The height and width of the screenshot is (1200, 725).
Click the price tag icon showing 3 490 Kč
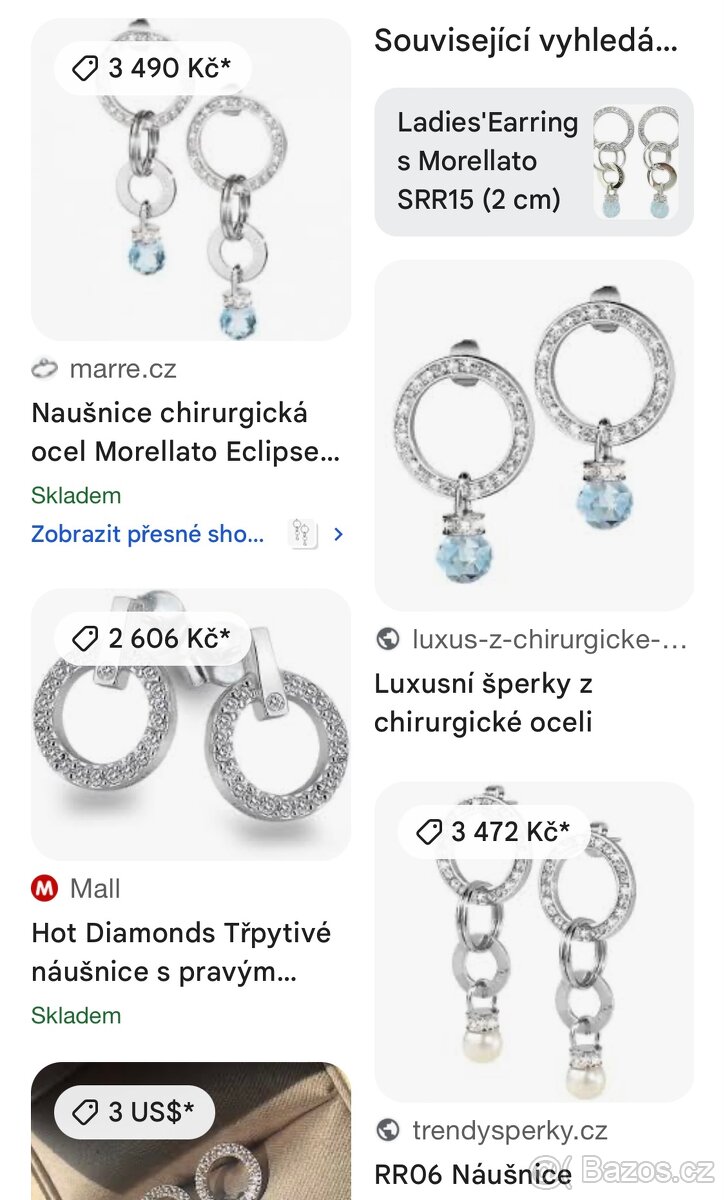(x=86, y=68)
